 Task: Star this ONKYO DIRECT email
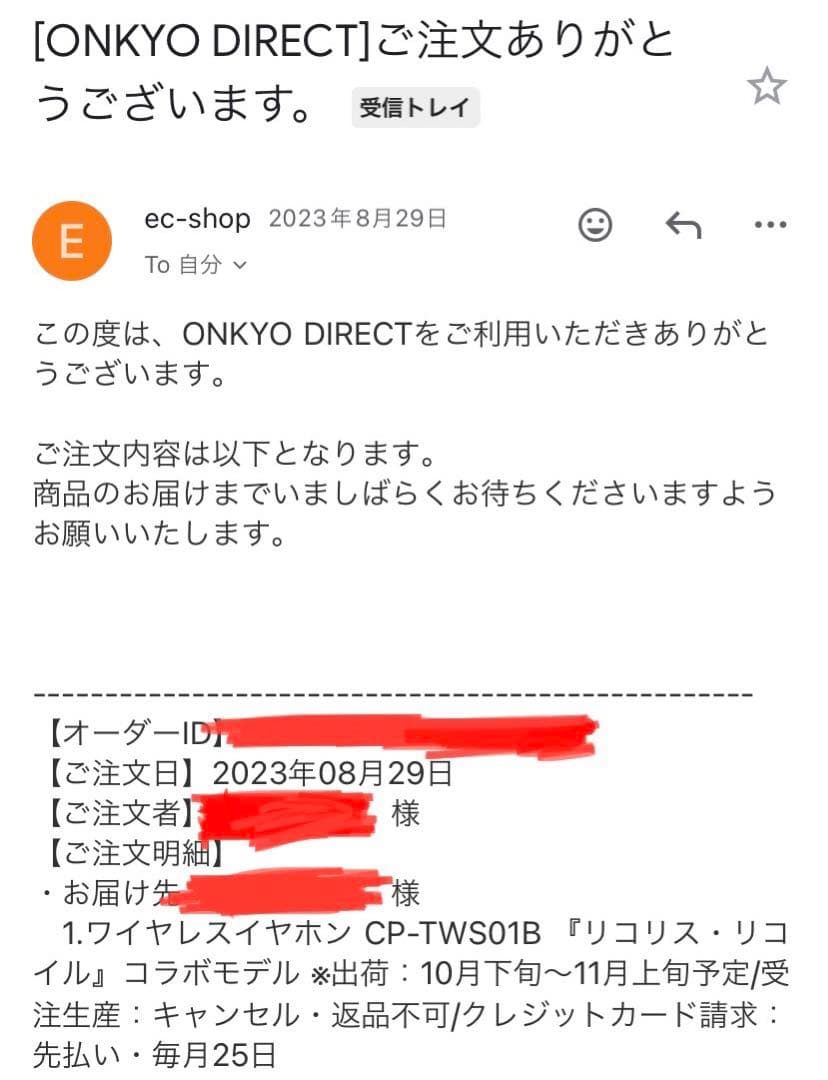tap(767, 88)
